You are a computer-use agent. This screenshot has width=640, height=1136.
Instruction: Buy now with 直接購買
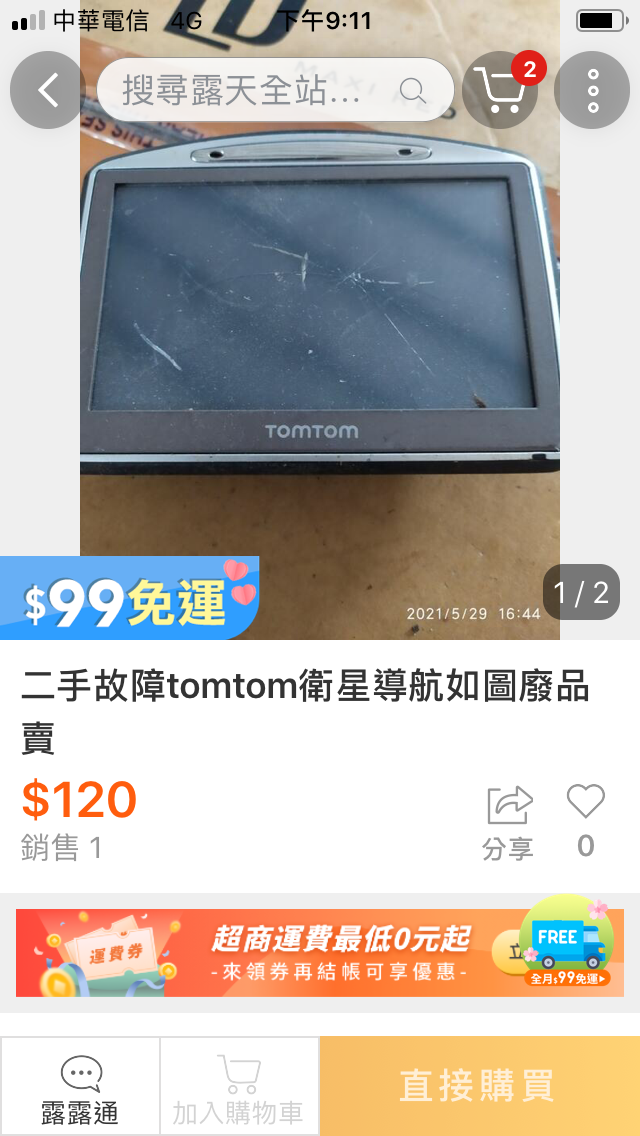(x=479, y=1086)
